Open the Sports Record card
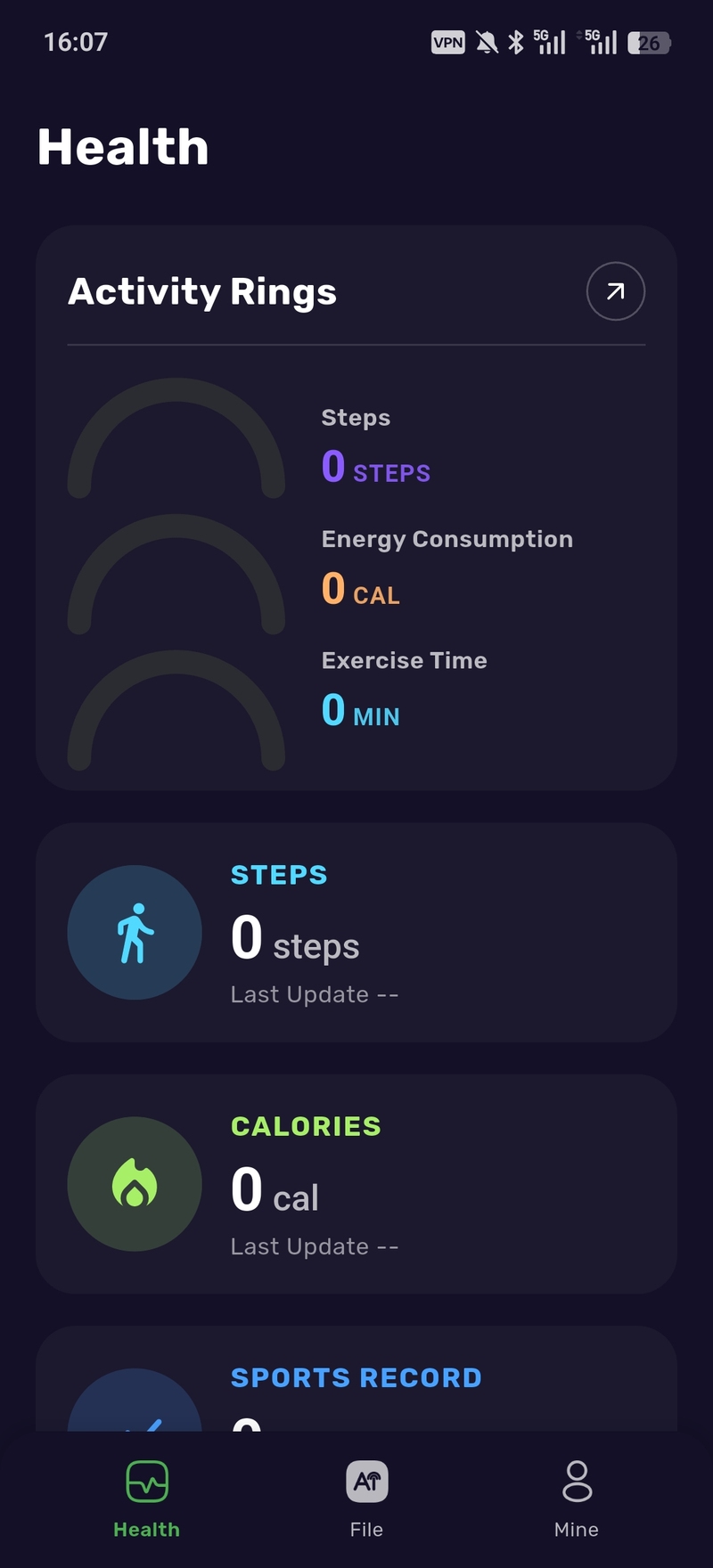This screenshot has height=1568, width=713. [356, 1378]
